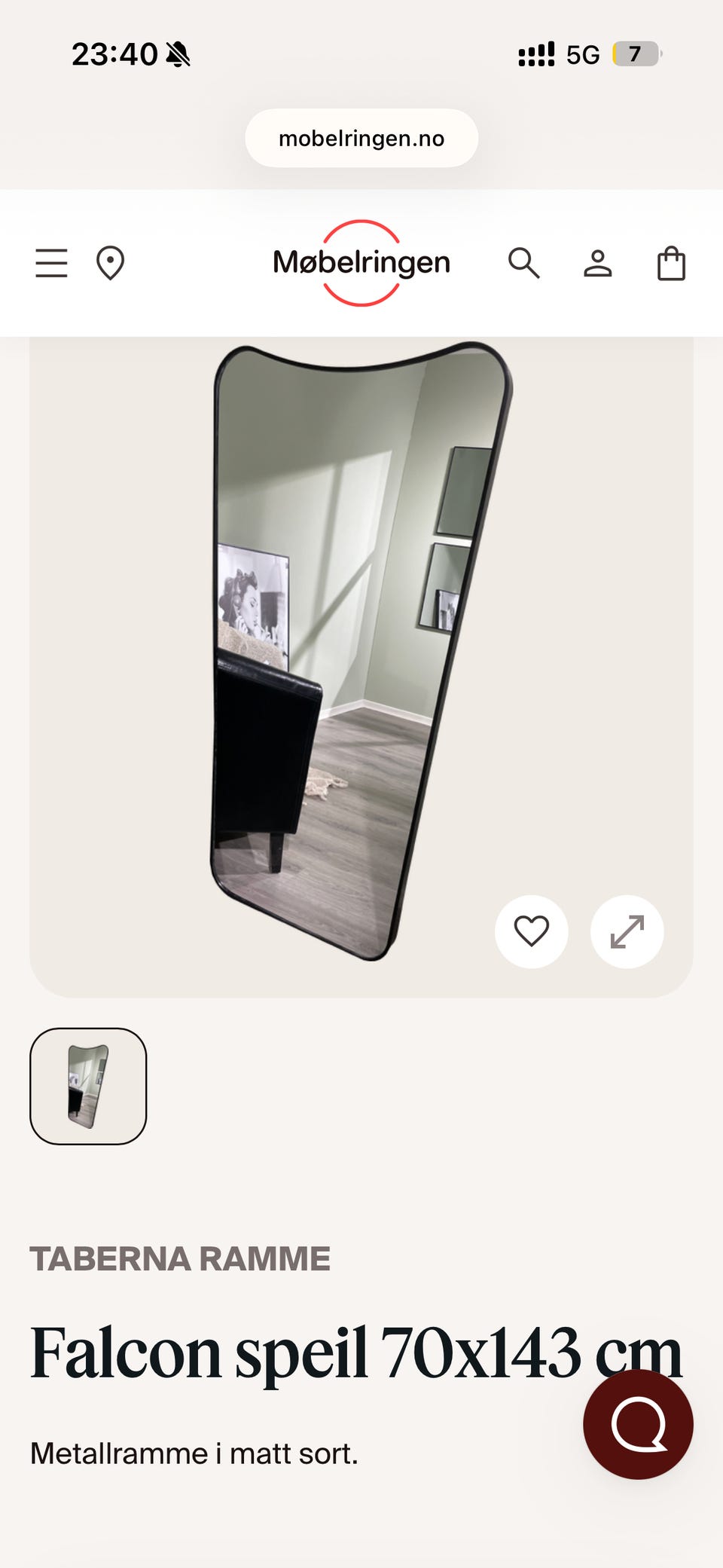Click the Møbelringen logo
The image size is (723, 1568).
tap(361, 263)
